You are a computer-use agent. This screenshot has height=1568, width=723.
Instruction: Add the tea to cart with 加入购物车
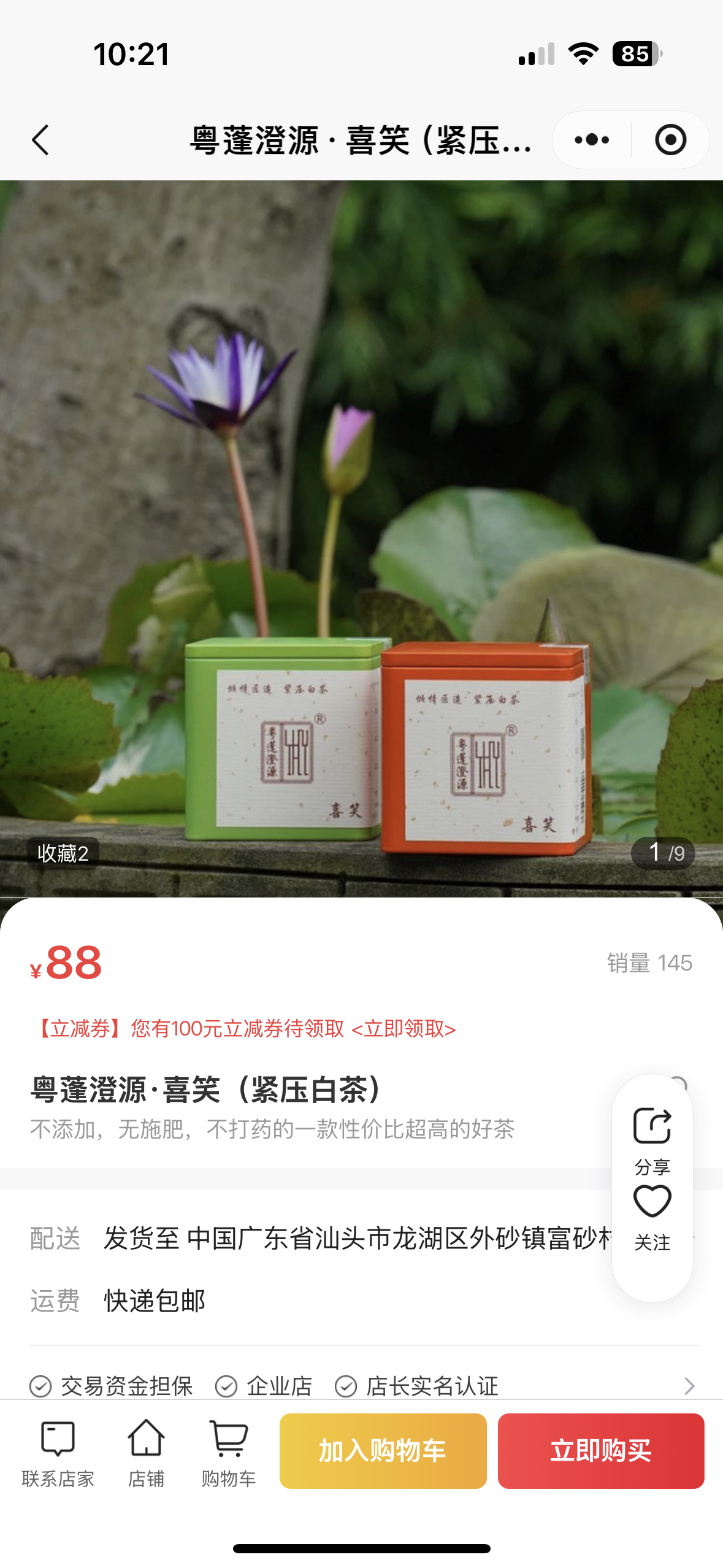tap(383, 1450)
